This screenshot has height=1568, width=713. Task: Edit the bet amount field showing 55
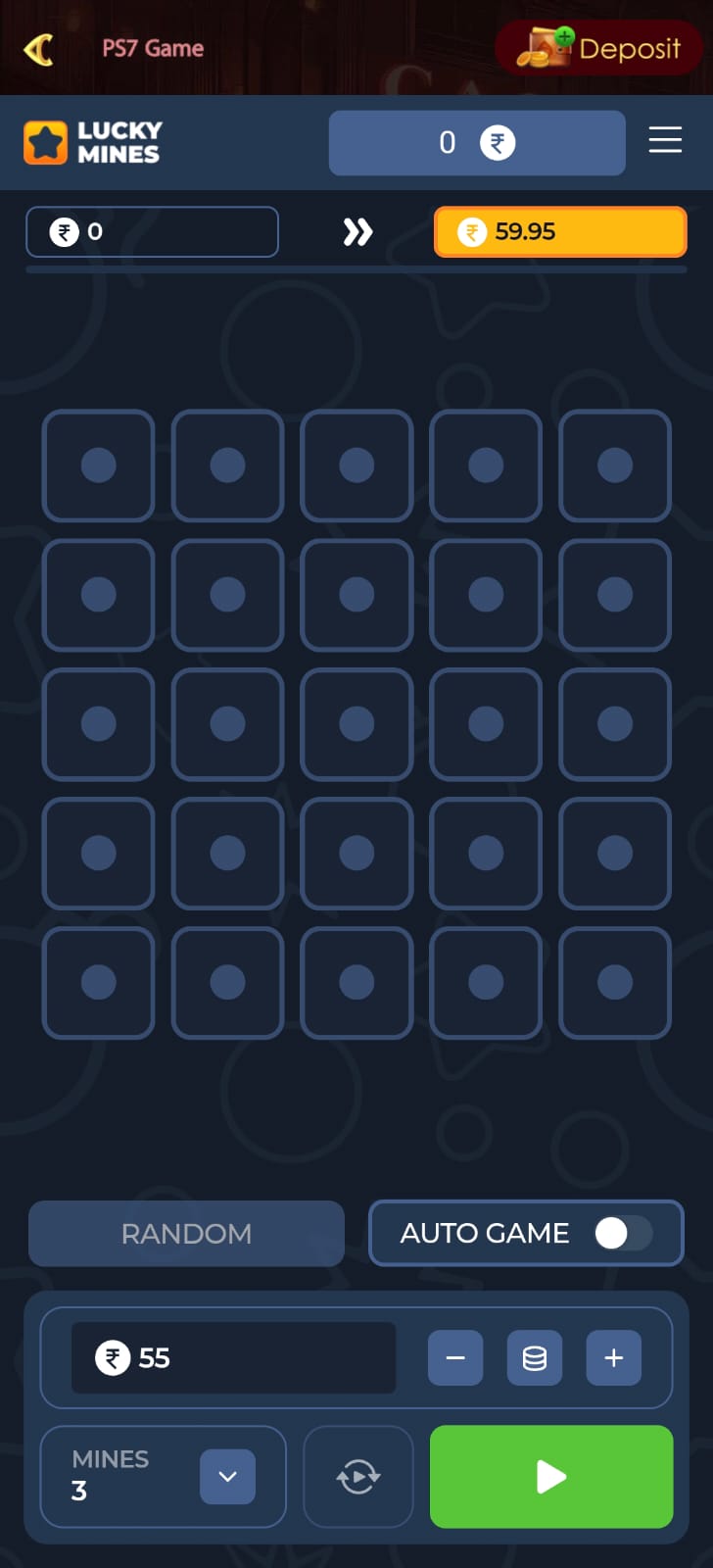coord(233,1357)
